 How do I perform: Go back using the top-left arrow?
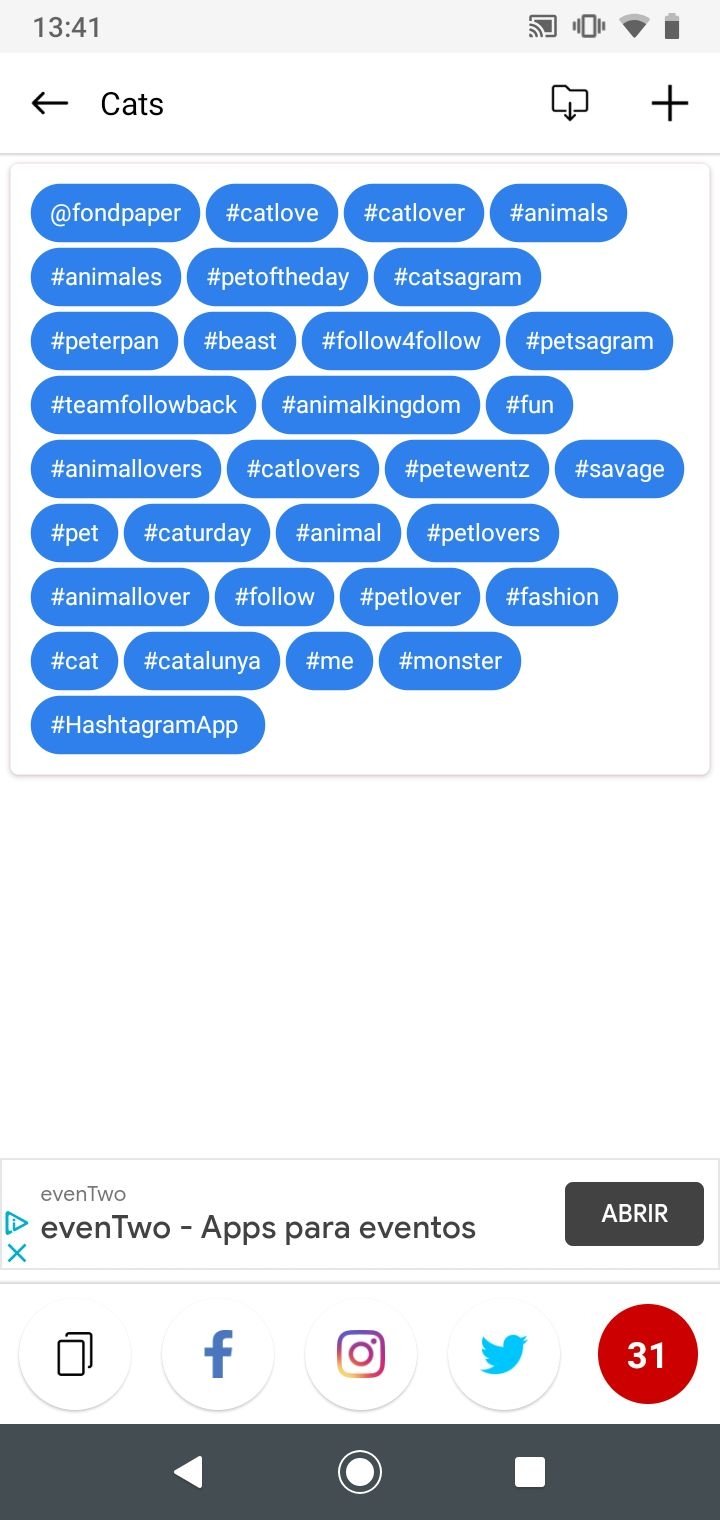(x=49, y=103)
